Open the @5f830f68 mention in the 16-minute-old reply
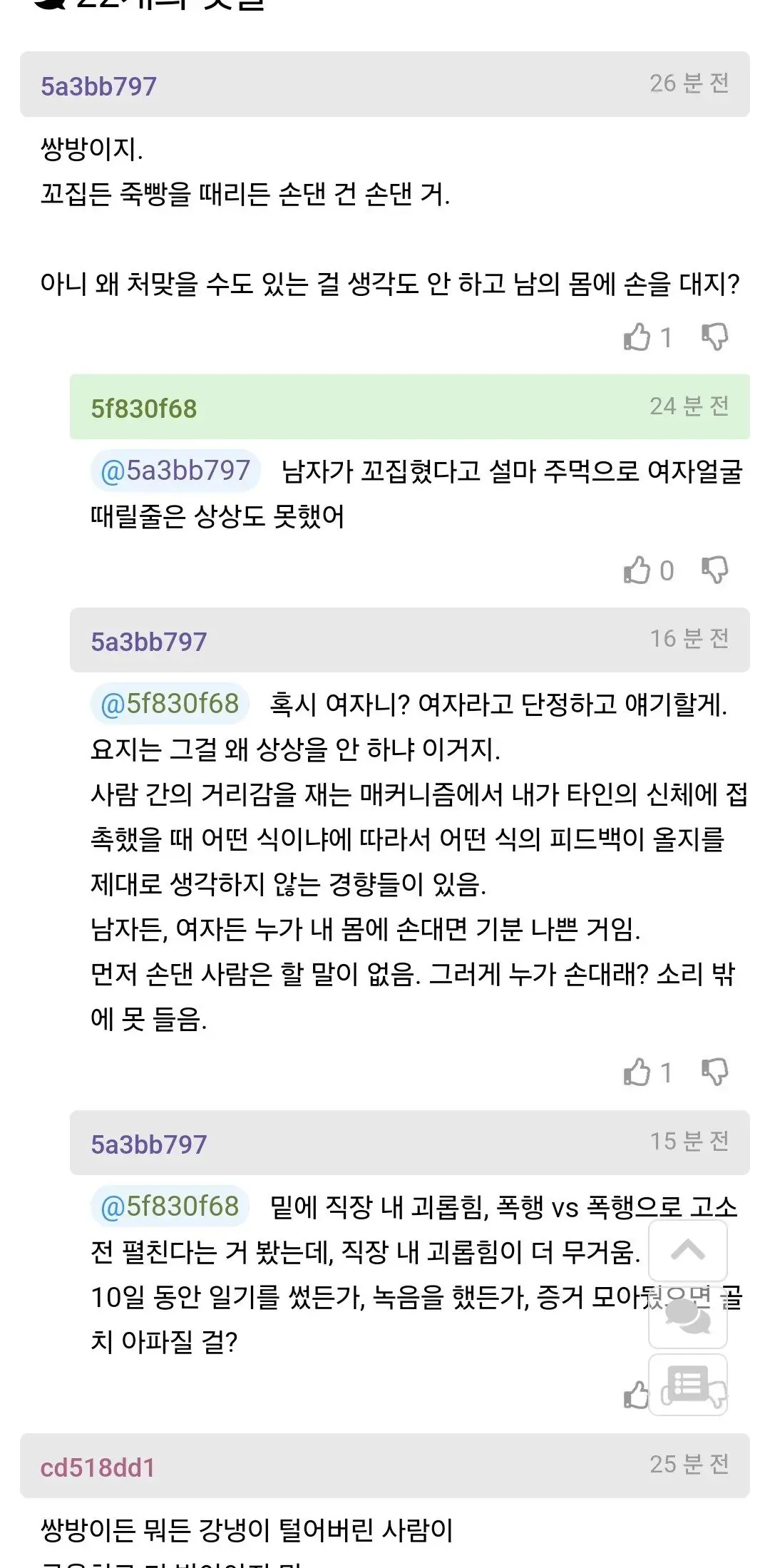 click(170, 704)
